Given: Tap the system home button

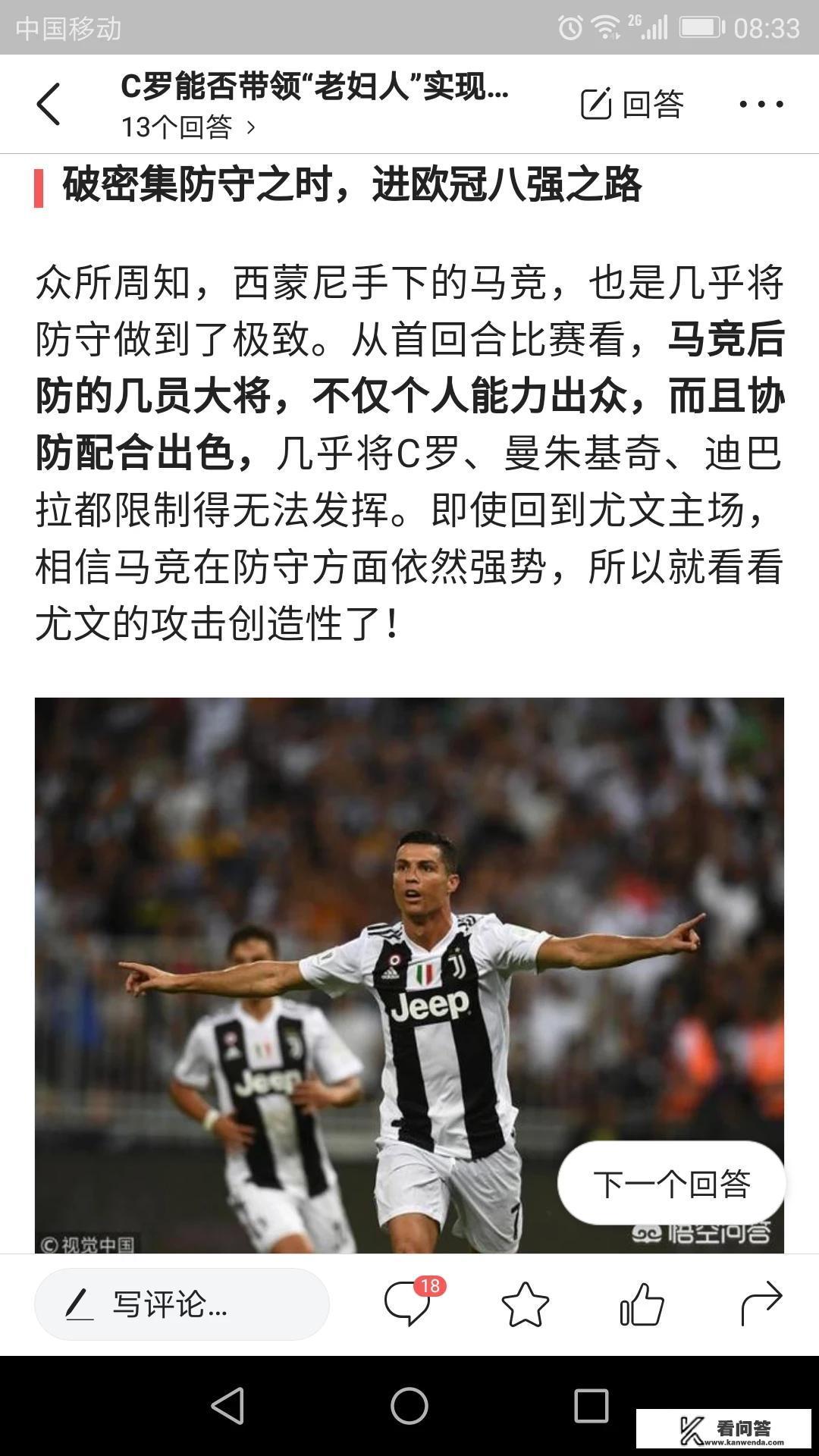Looking at the screenshot, I should (409, 1406).
